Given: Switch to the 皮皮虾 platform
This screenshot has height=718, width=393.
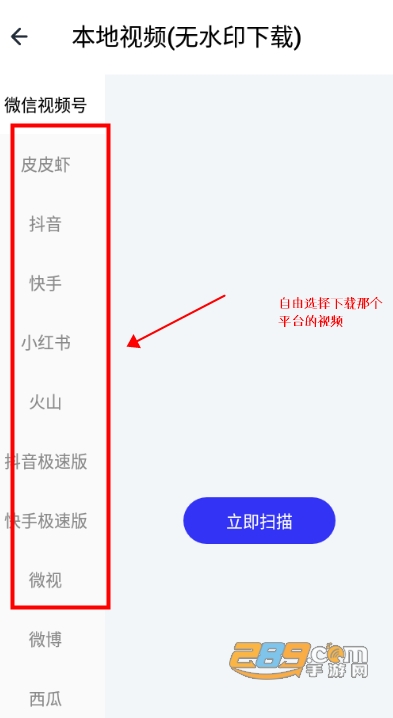Looking at the screenshot, I should tap(46, 164).
